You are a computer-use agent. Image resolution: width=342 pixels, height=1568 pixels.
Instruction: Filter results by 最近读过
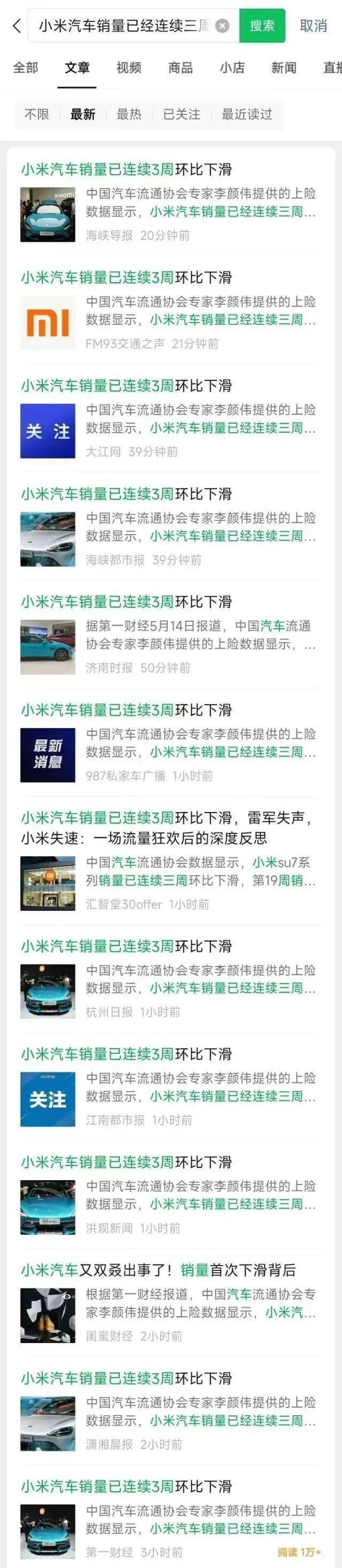[246, 114]
